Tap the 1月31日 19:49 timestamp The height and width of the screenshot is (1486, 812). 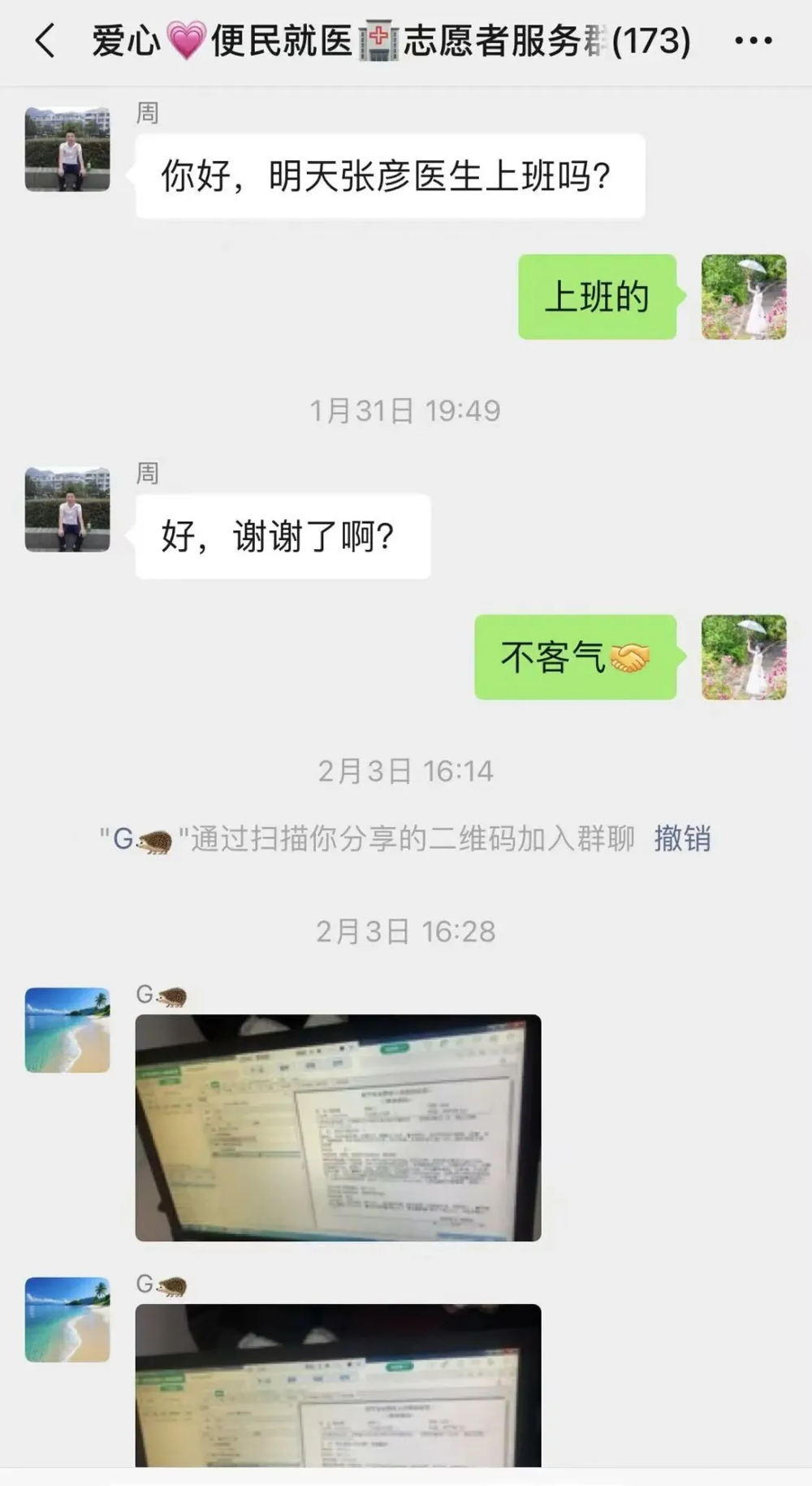click(406, 410)
